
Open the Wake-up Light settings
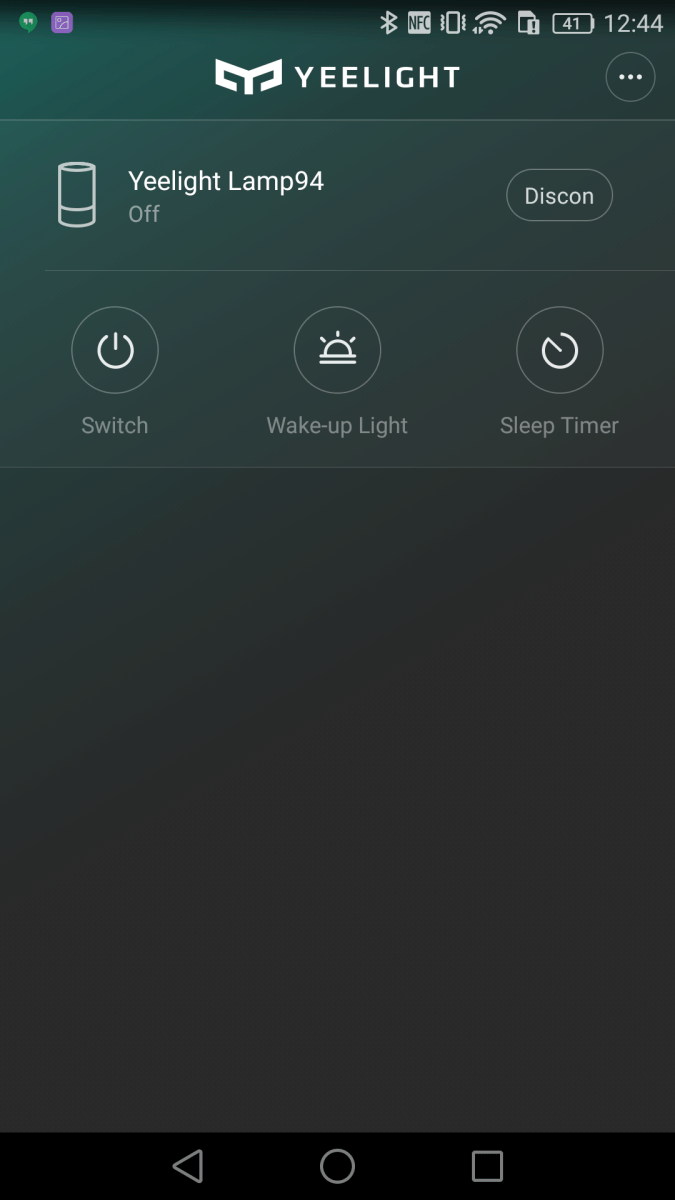point(337,350)
